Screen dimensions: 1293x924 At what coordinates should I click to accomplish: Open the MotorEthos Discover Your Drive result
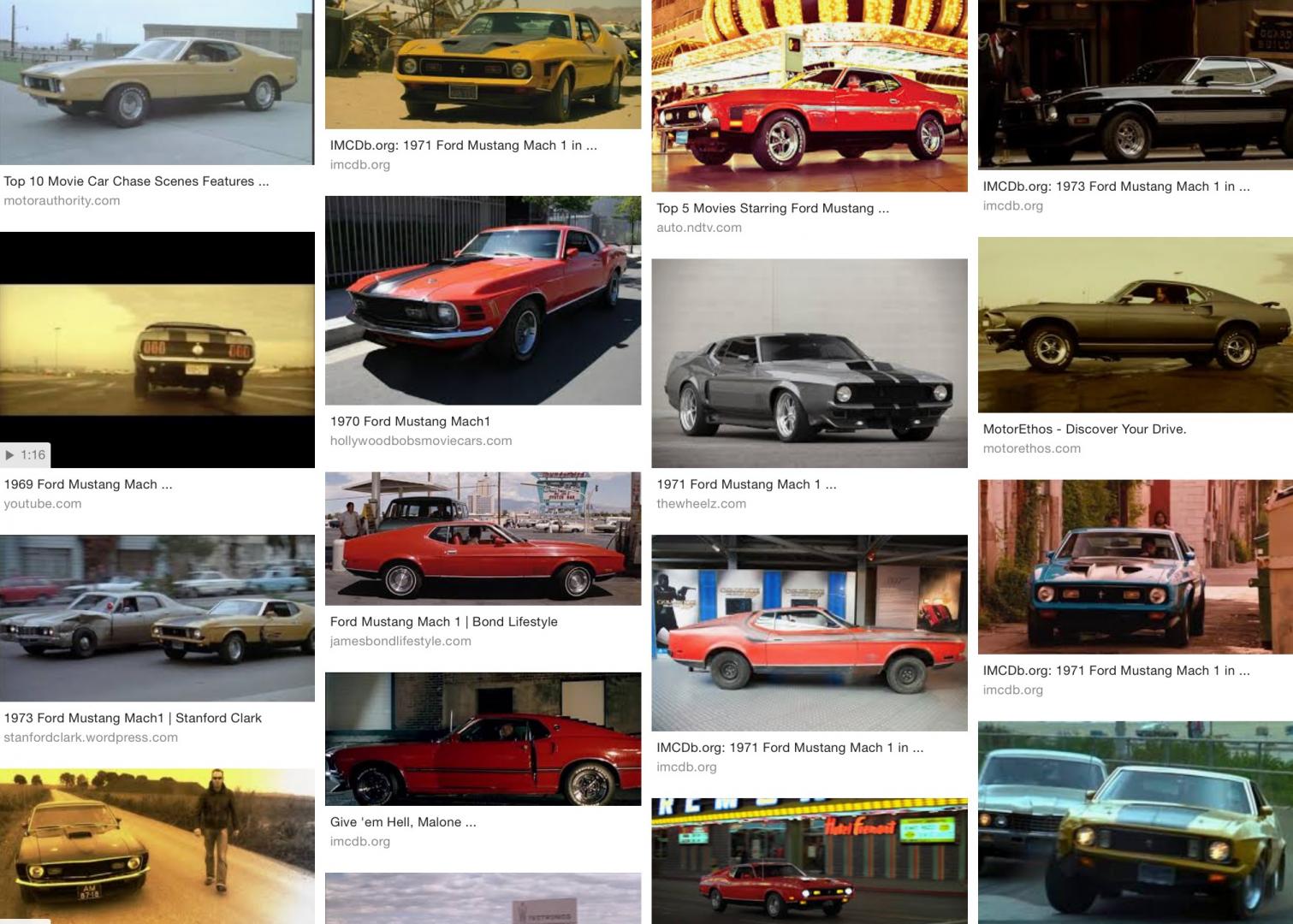1135,325
